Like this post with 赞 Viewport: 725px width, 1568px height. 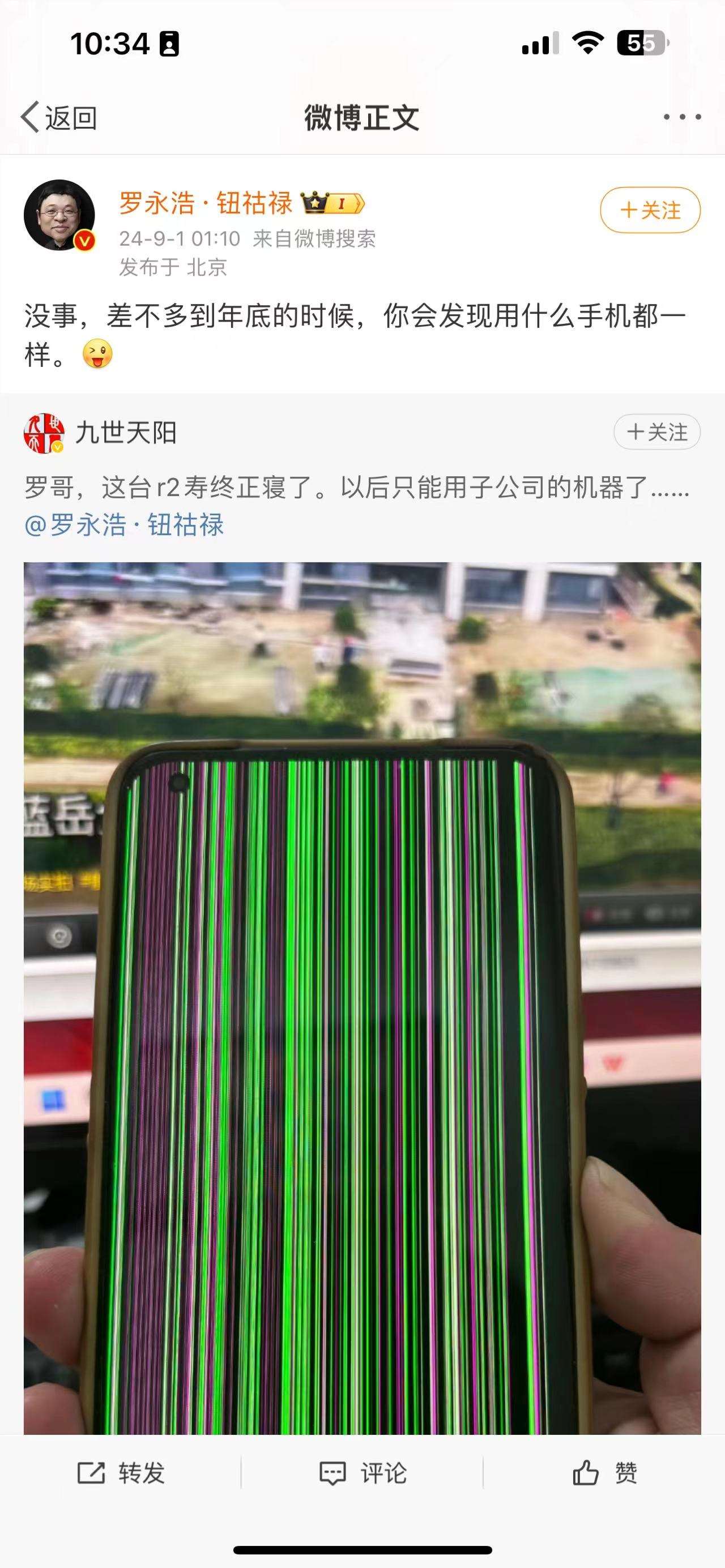point(604,1473)
